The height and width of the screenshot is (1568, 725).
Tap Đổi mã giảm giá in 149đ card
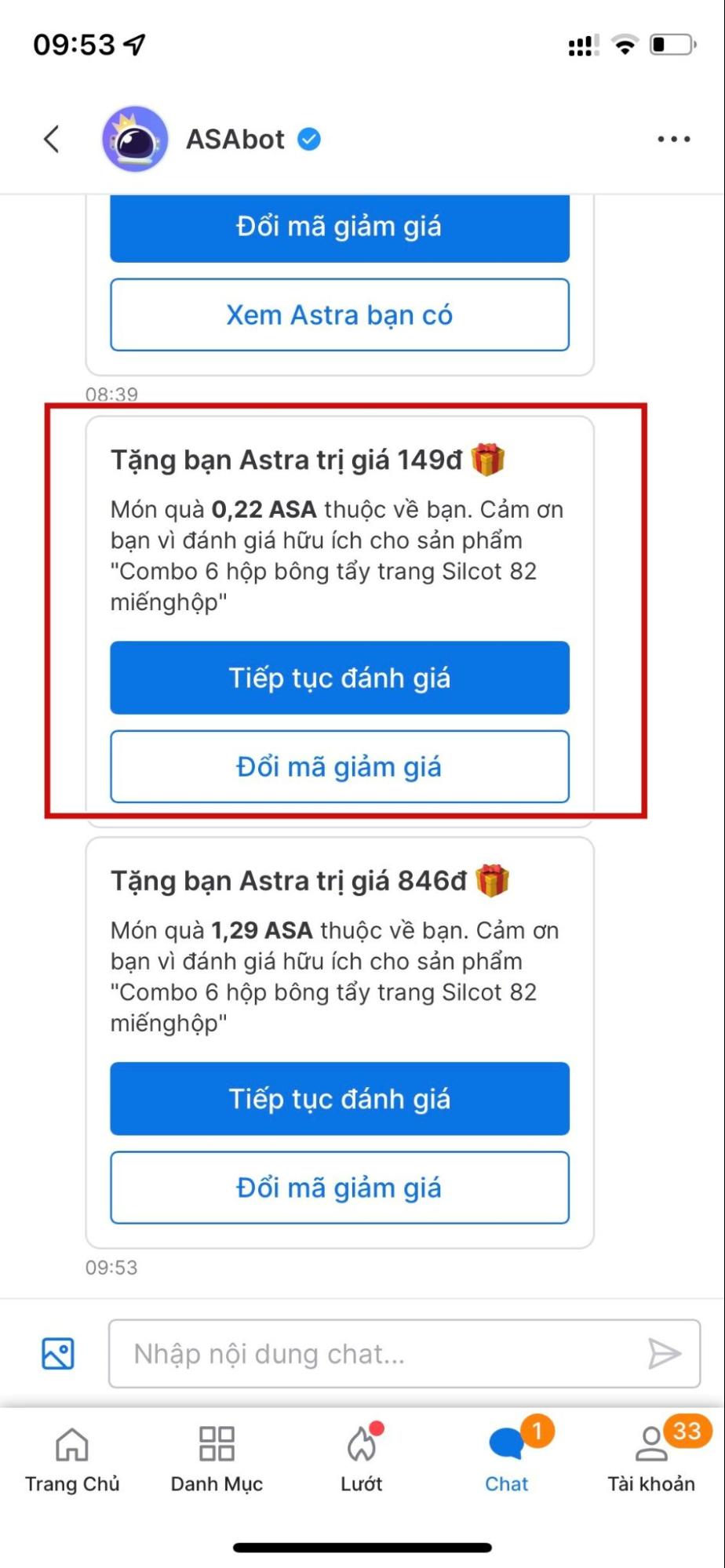click(340, 766)
